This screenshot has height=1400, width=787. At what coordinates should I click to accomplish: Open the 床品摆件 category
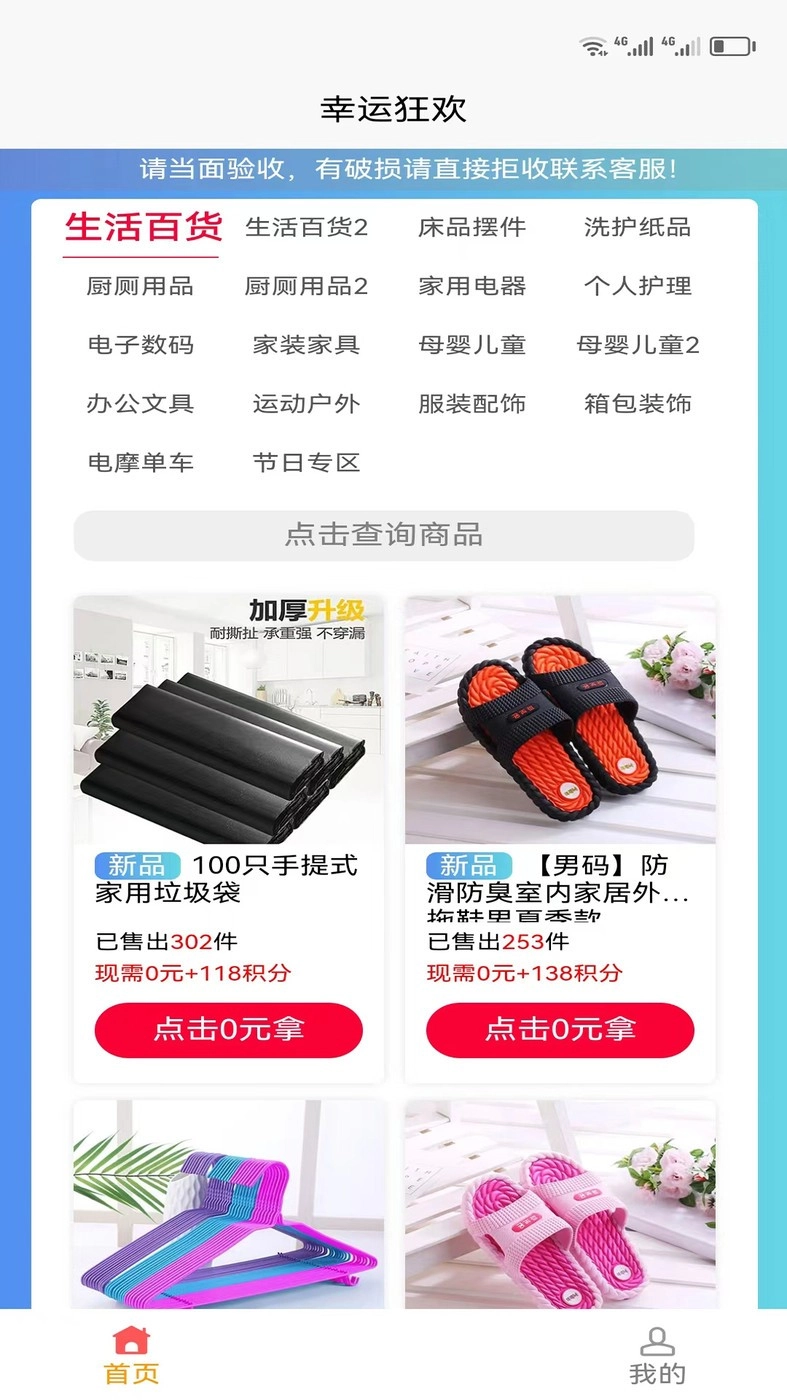[474, 227]
